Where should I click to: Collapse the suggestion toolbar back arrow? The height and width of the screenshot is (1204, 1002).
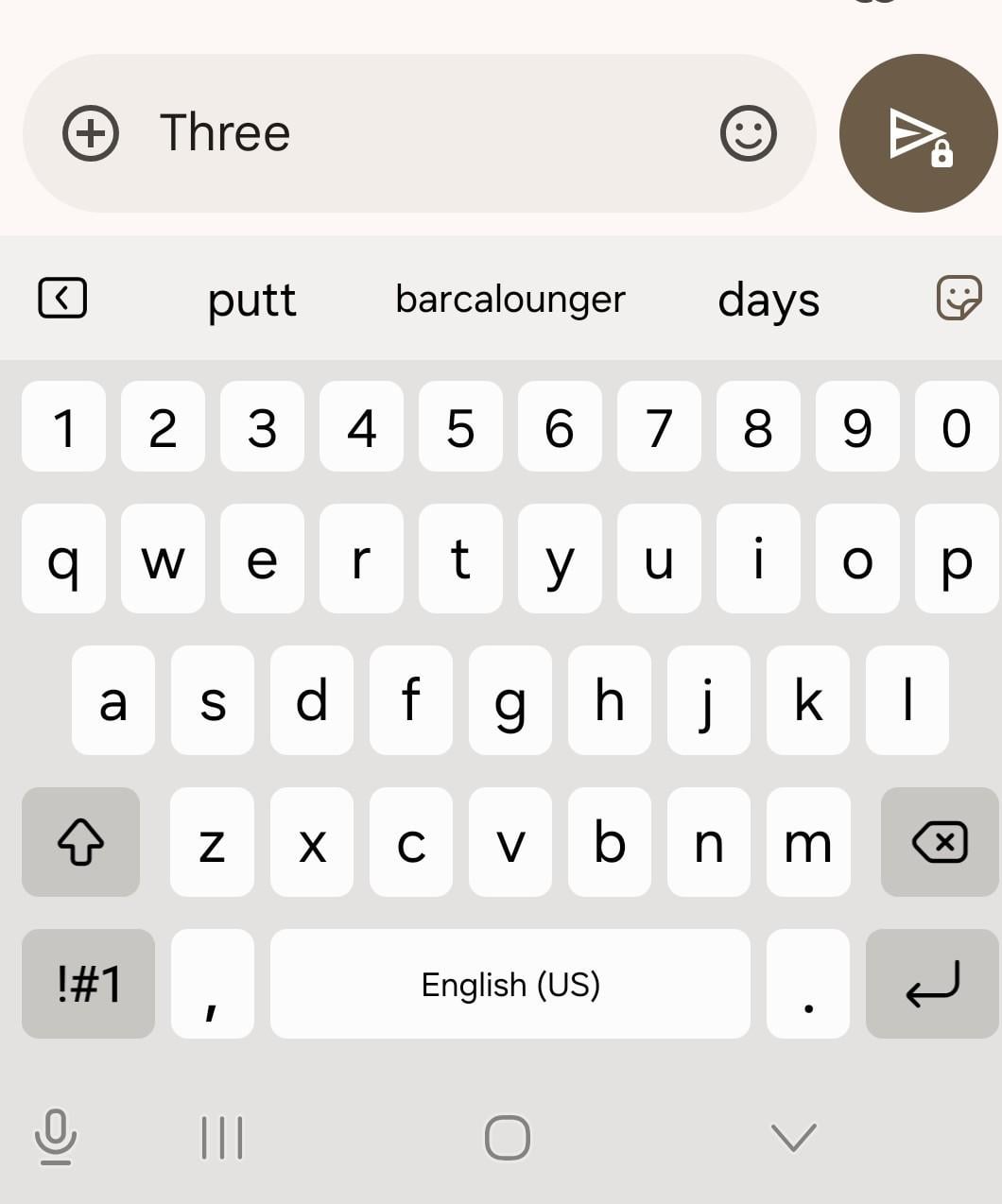62,299
